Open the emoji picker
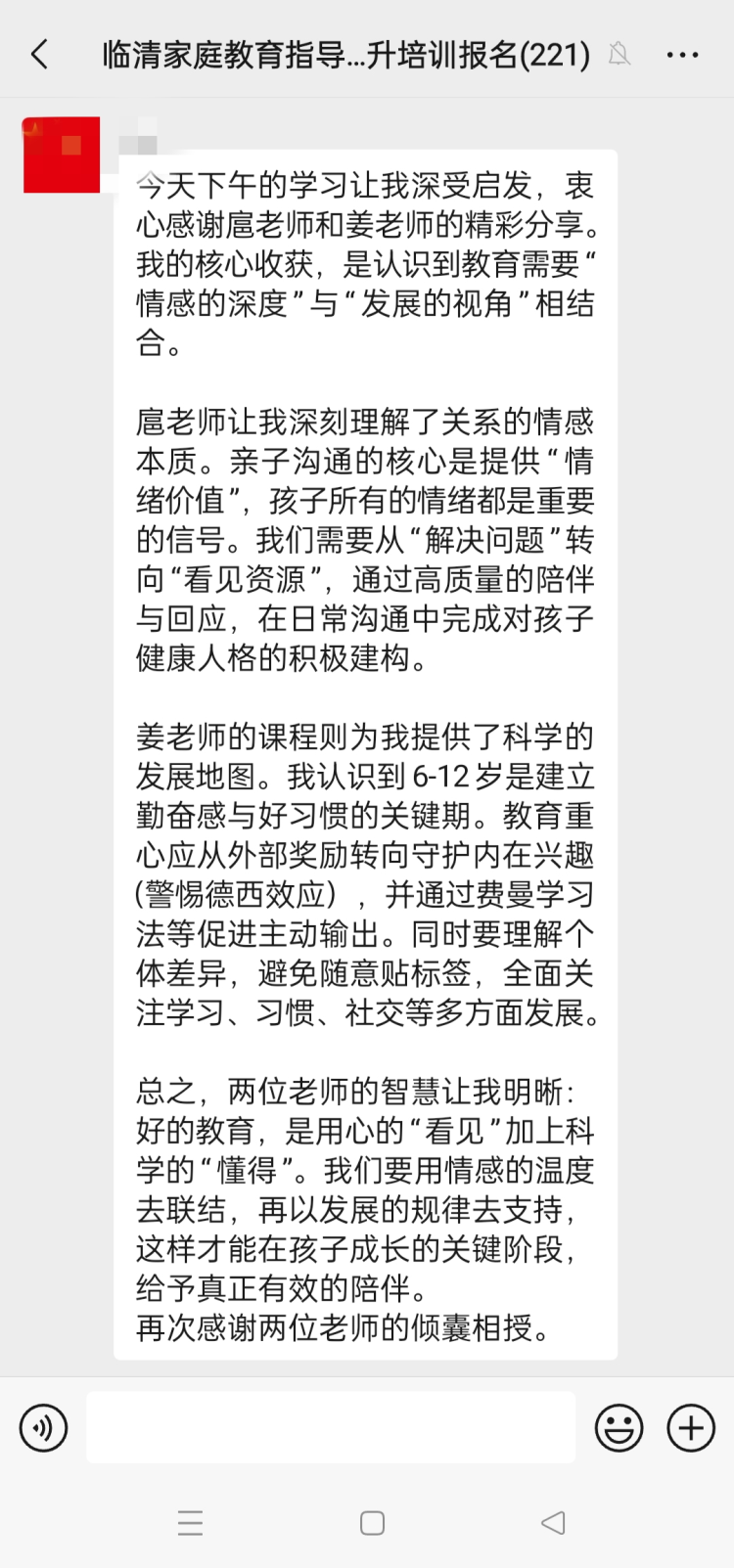The width and height of the screenshot is (734, 1568). point(619,1427)
